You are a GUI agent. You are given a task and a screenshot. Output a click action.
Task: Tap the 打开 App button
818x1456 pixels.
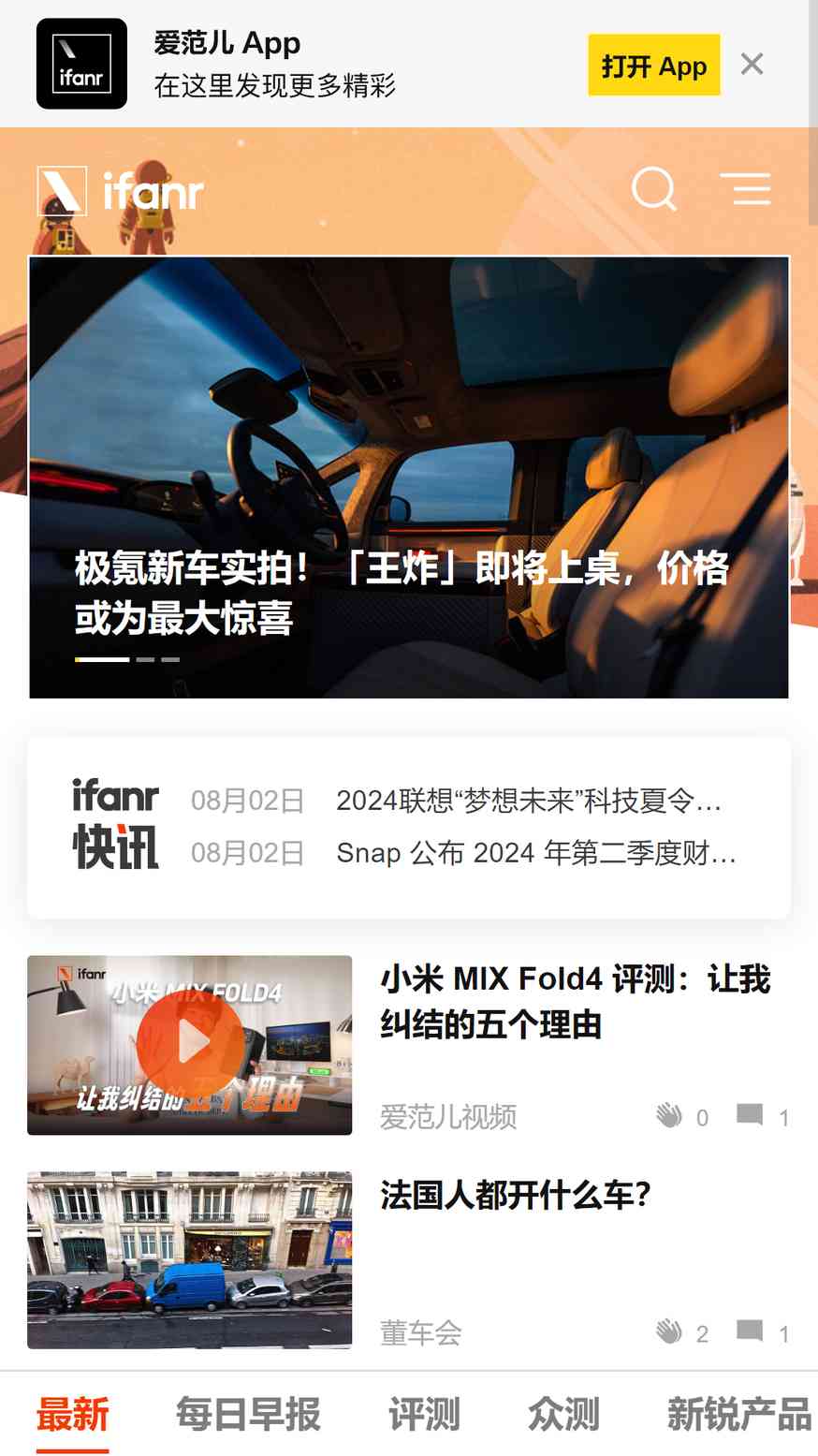point(653,66)
